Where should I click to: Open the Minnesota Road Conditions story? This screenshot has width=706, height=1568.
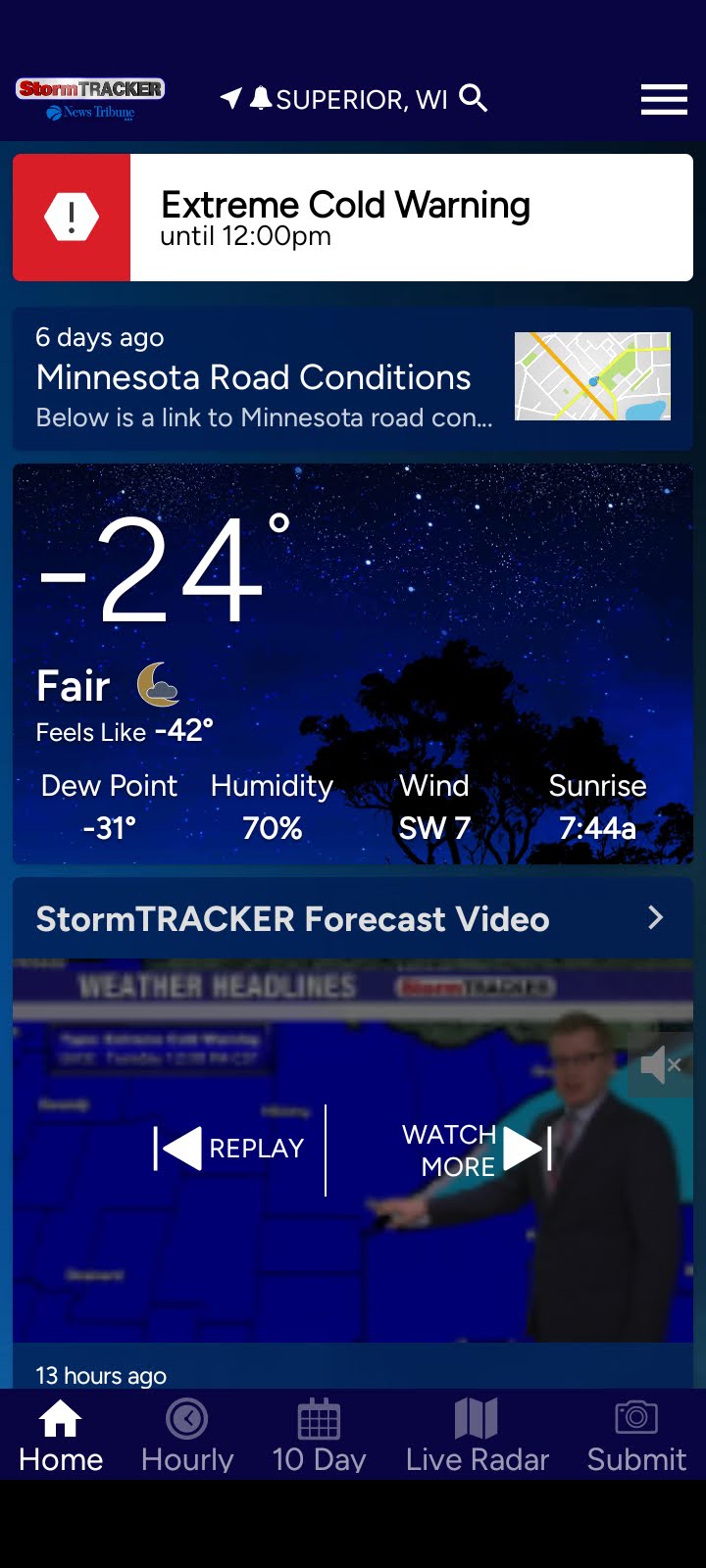[x=353, y=378]
